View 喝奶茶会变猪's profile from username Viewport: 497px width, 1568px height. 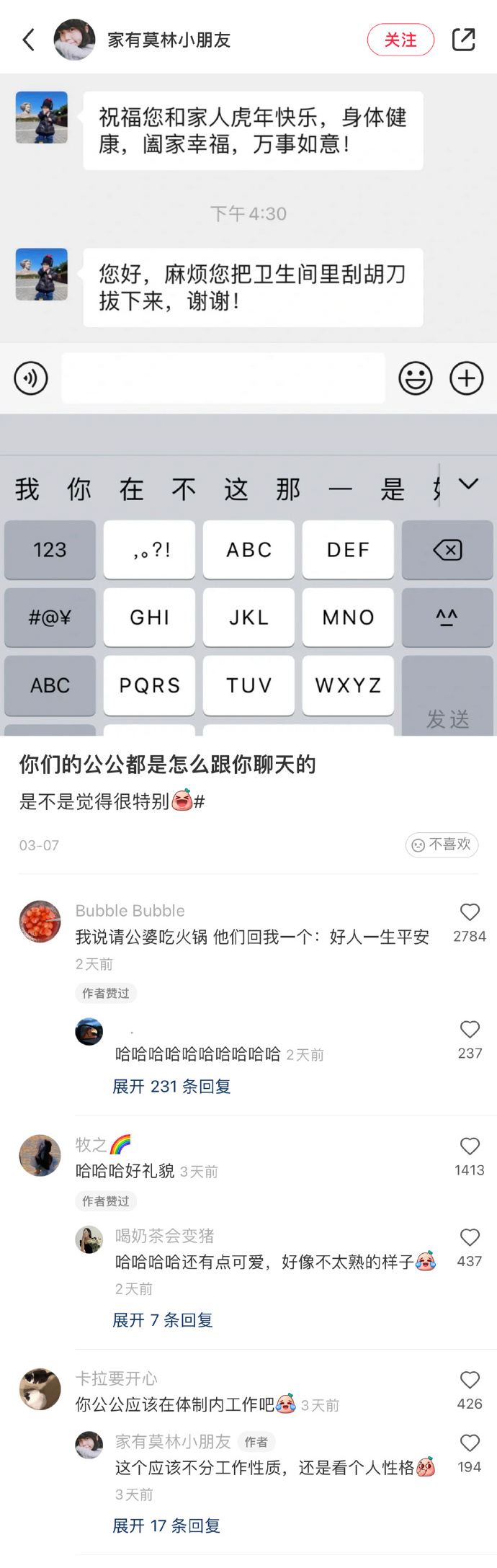(165, 1236)
